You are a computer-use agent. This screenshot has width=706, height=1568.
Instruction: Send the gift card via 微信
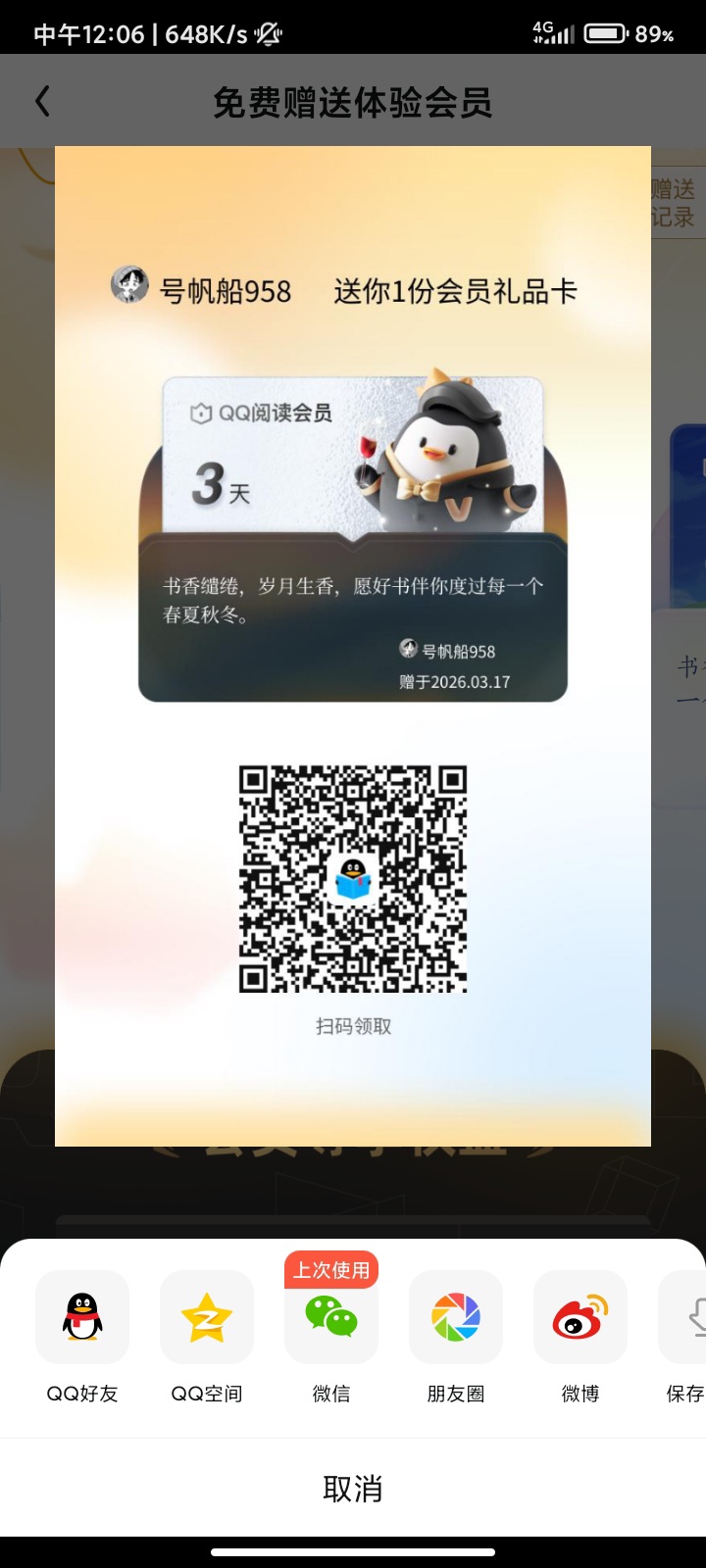pyautogui.click(x=331, y=1318)
